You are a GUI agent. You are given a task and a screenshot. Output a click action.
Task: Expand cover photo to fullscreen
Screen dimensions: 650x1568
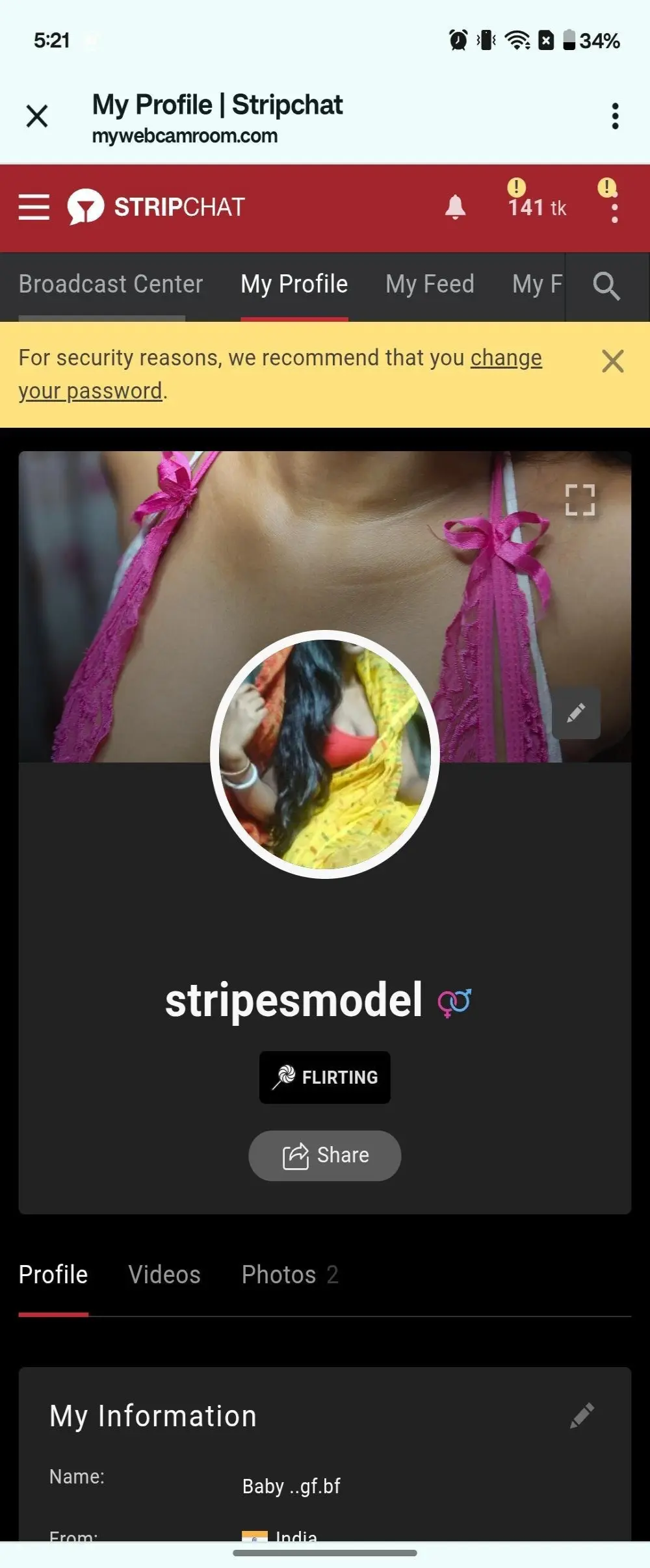580,500
